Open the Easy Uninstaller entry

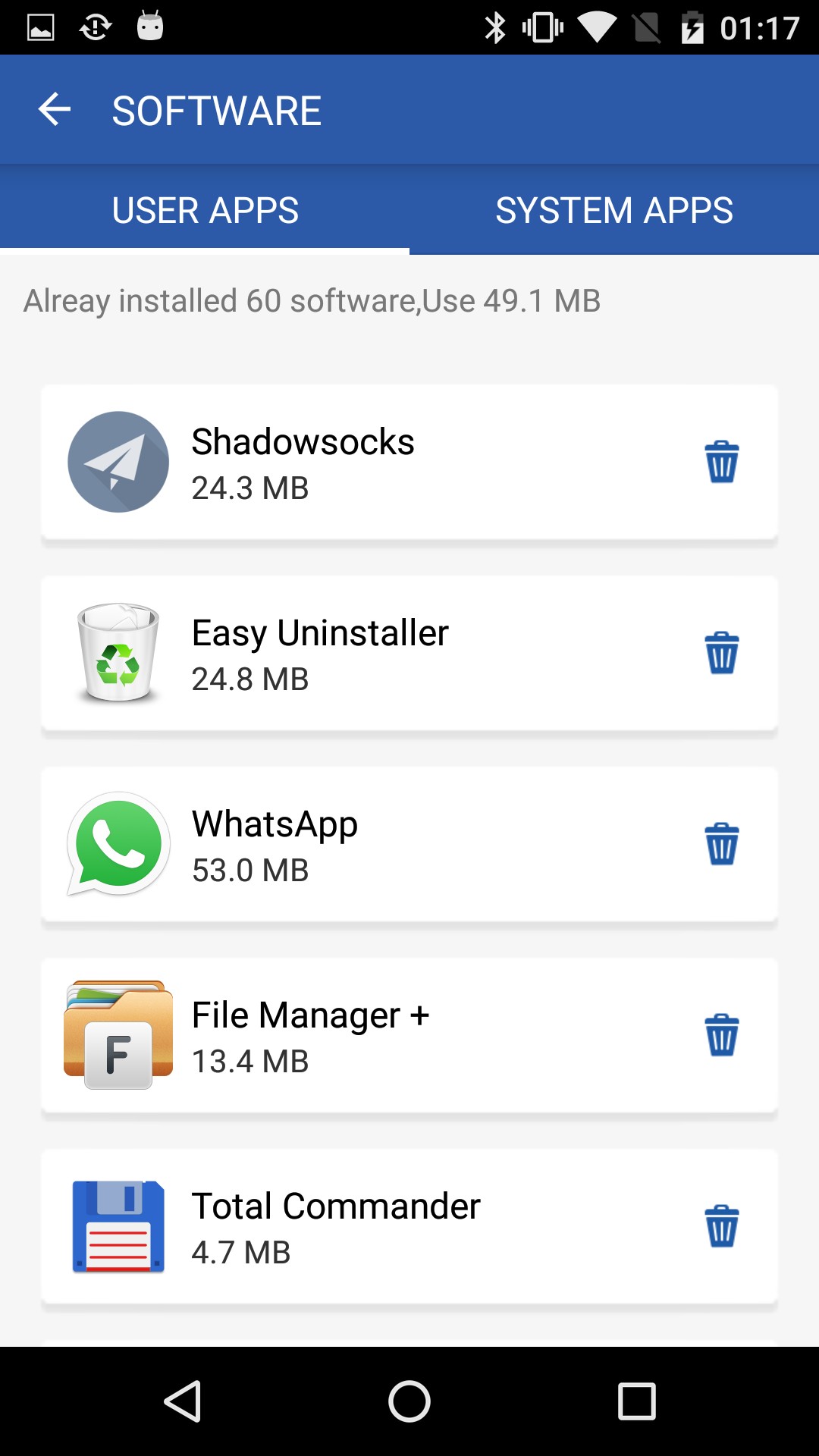(341, 654)
